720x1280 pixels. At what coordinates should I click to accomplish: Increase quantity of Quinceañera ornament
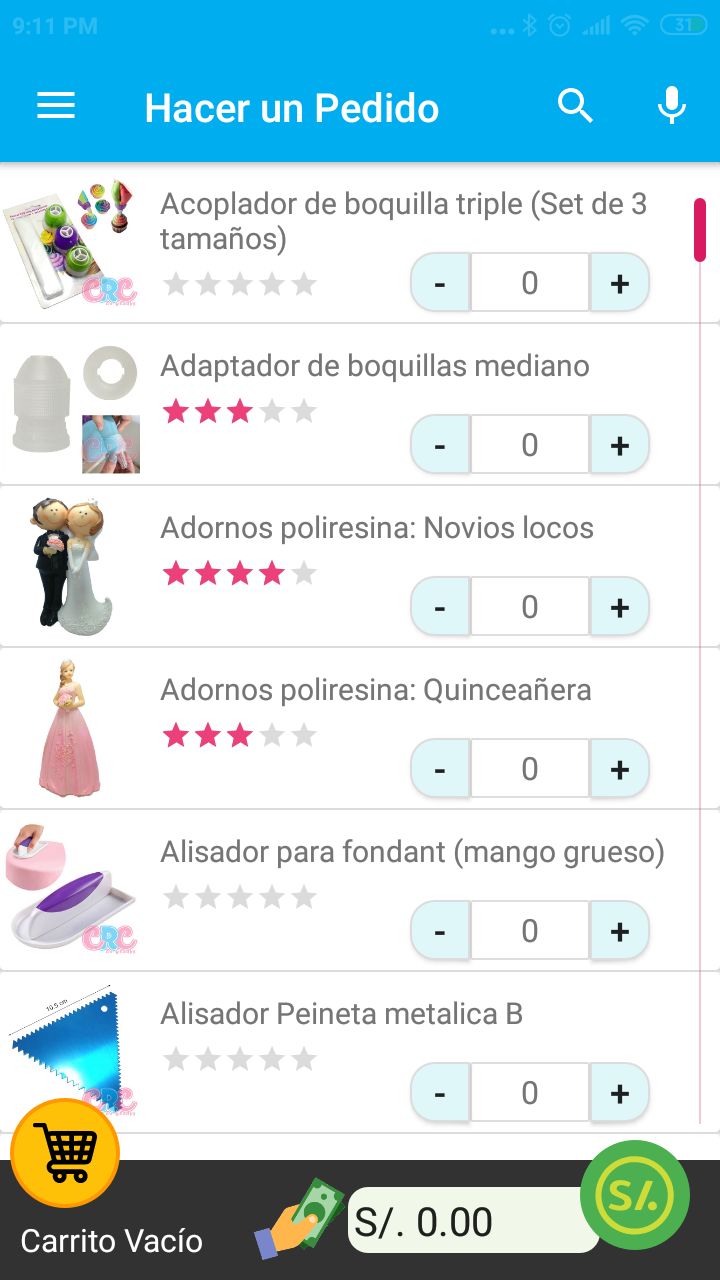(x=619, y=769)
